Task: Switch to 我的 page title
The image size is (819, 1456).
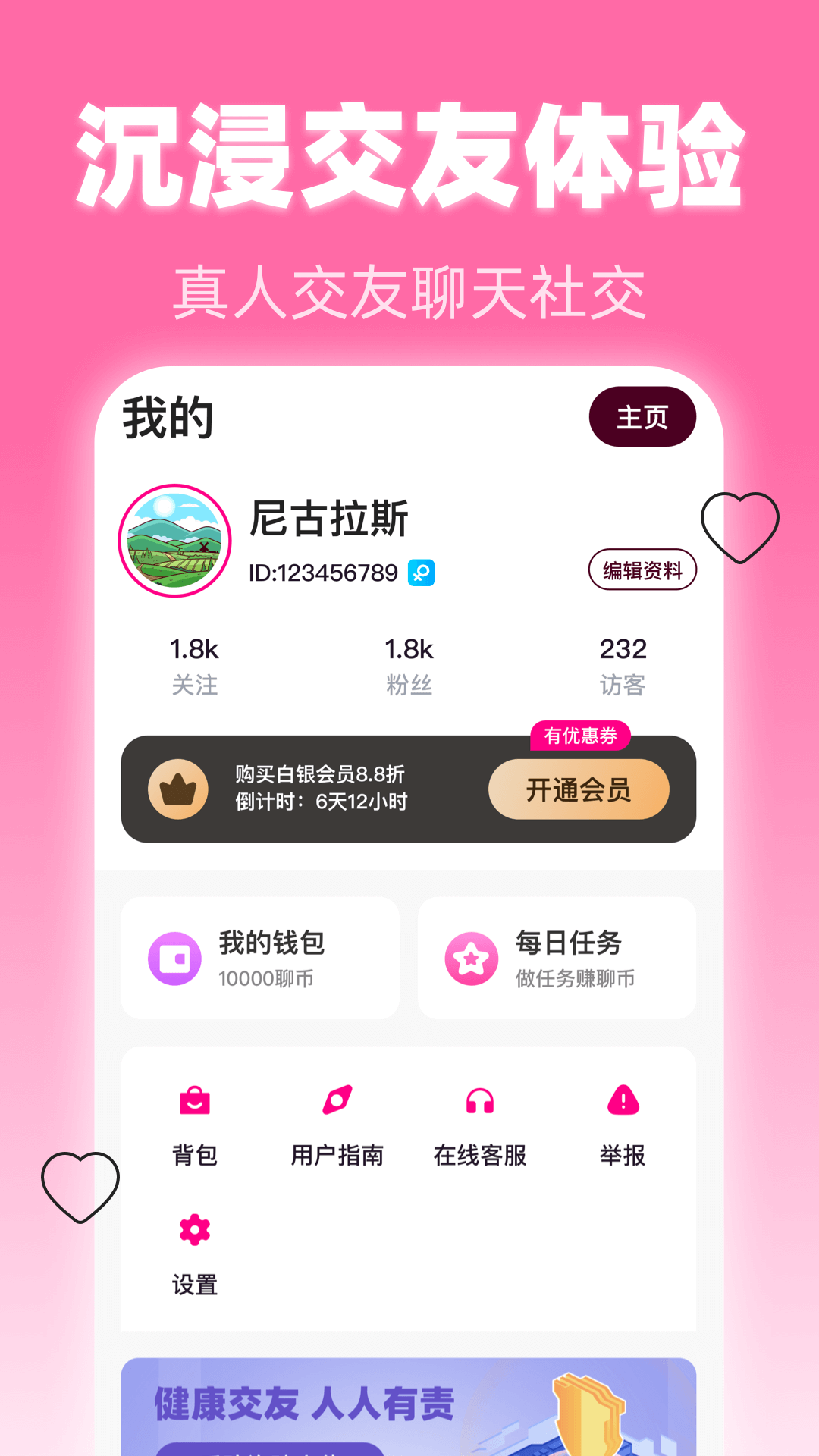Action: [x=170, y=416]
